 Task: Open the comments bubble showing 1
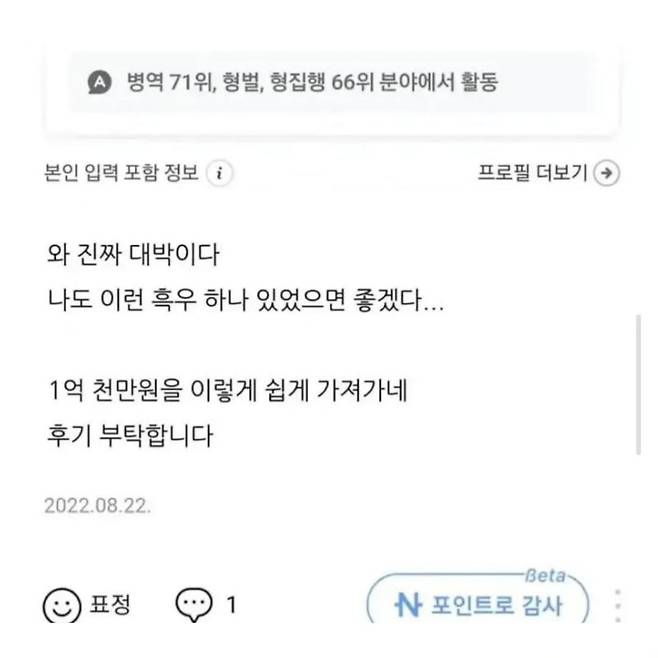(x=205, y=605)
